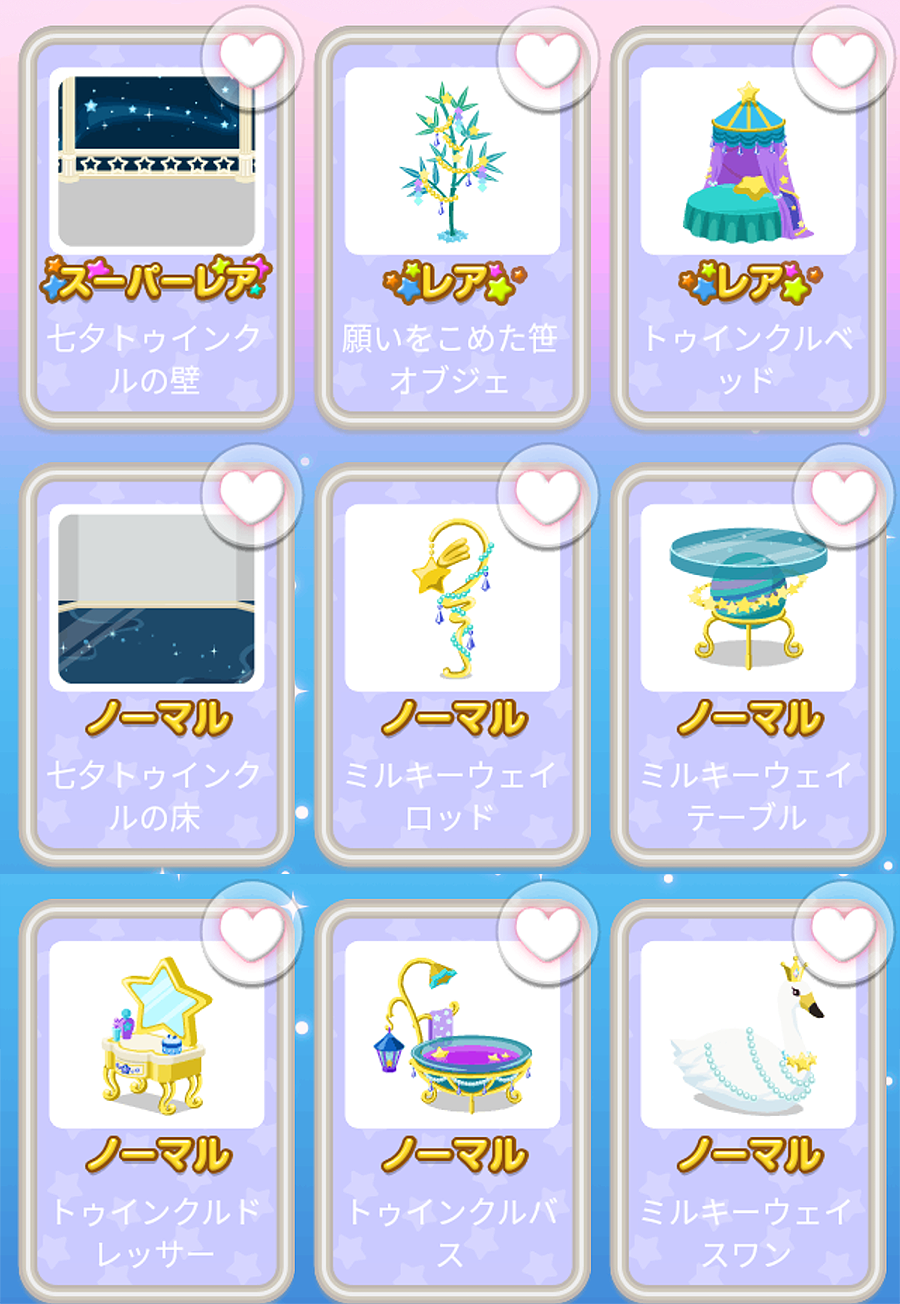Viewport: 900px width, 1304px height.
Task: Like the ミルキーウェイスワン item
Action: 843,931
